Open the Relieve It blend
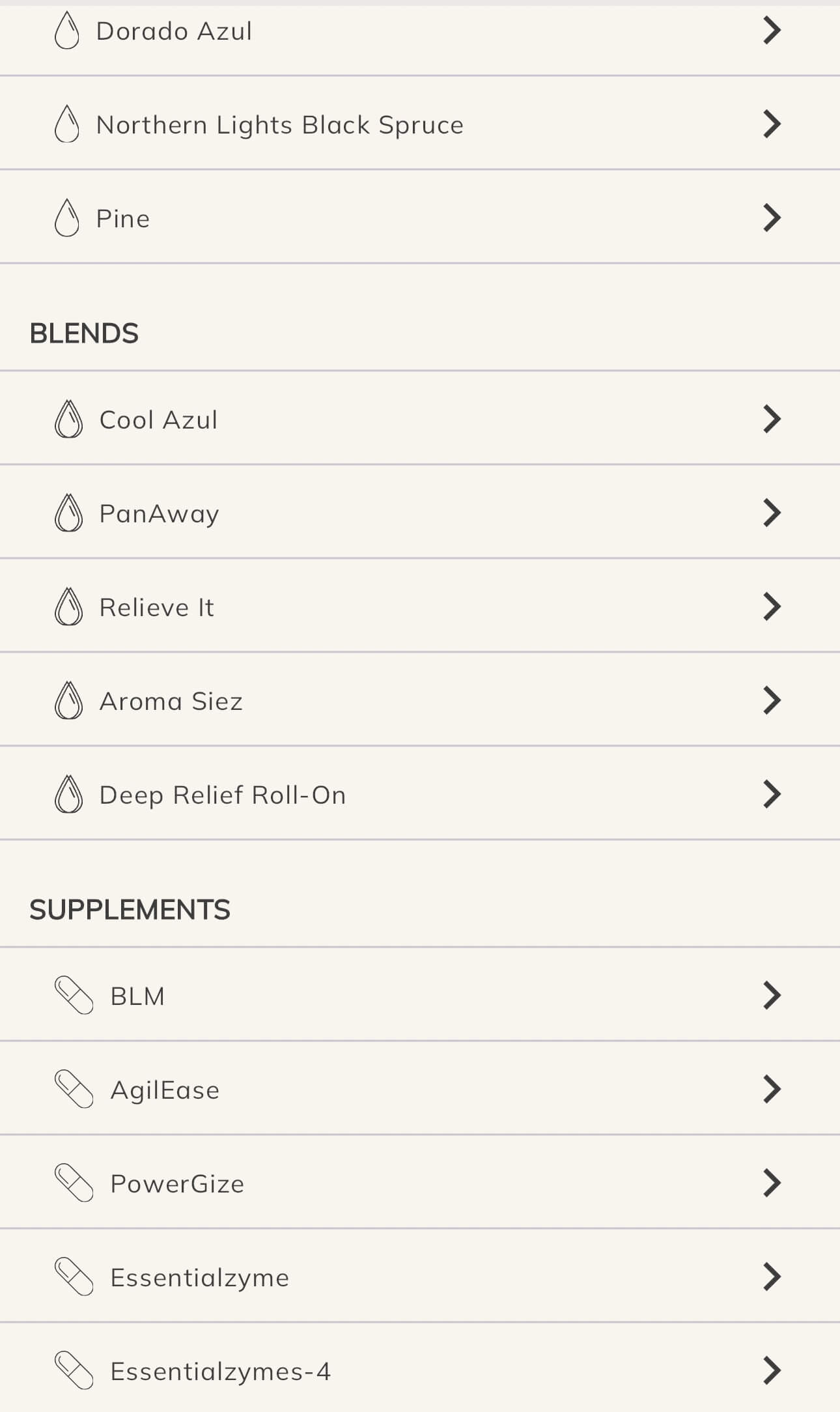The width and height of the screenshot is (840, 1412). pyautogui.click(x=420, y=606)
